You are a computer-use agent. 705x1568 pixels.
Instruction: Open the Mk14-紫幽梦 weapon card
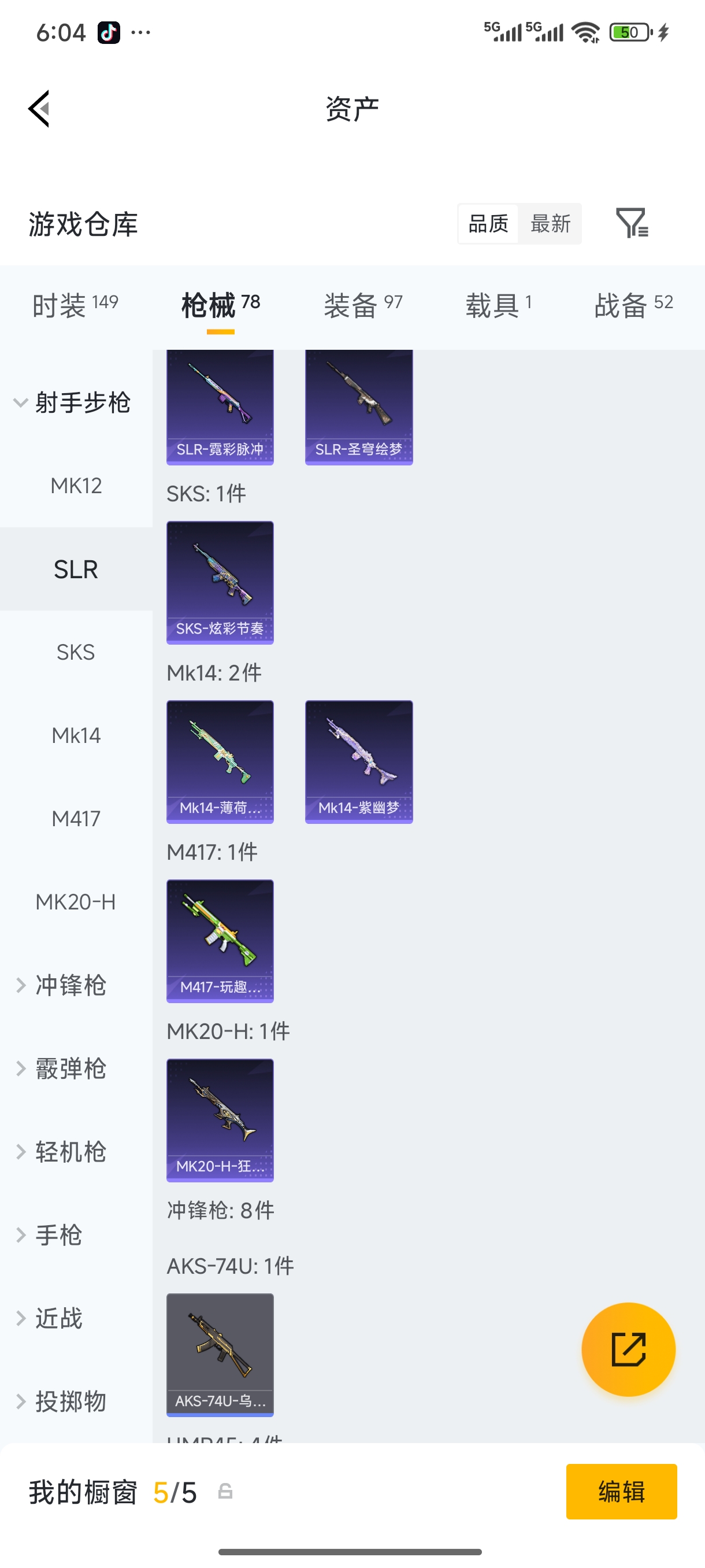pyautogui.click(x=359, y=762)
